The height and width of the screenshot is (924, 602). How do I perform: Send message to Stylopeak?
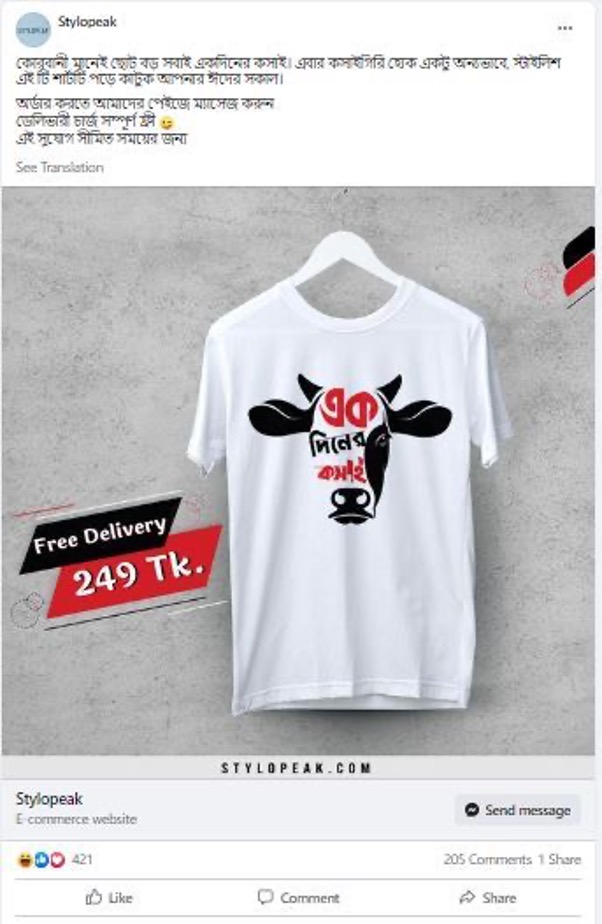[517, 810]
